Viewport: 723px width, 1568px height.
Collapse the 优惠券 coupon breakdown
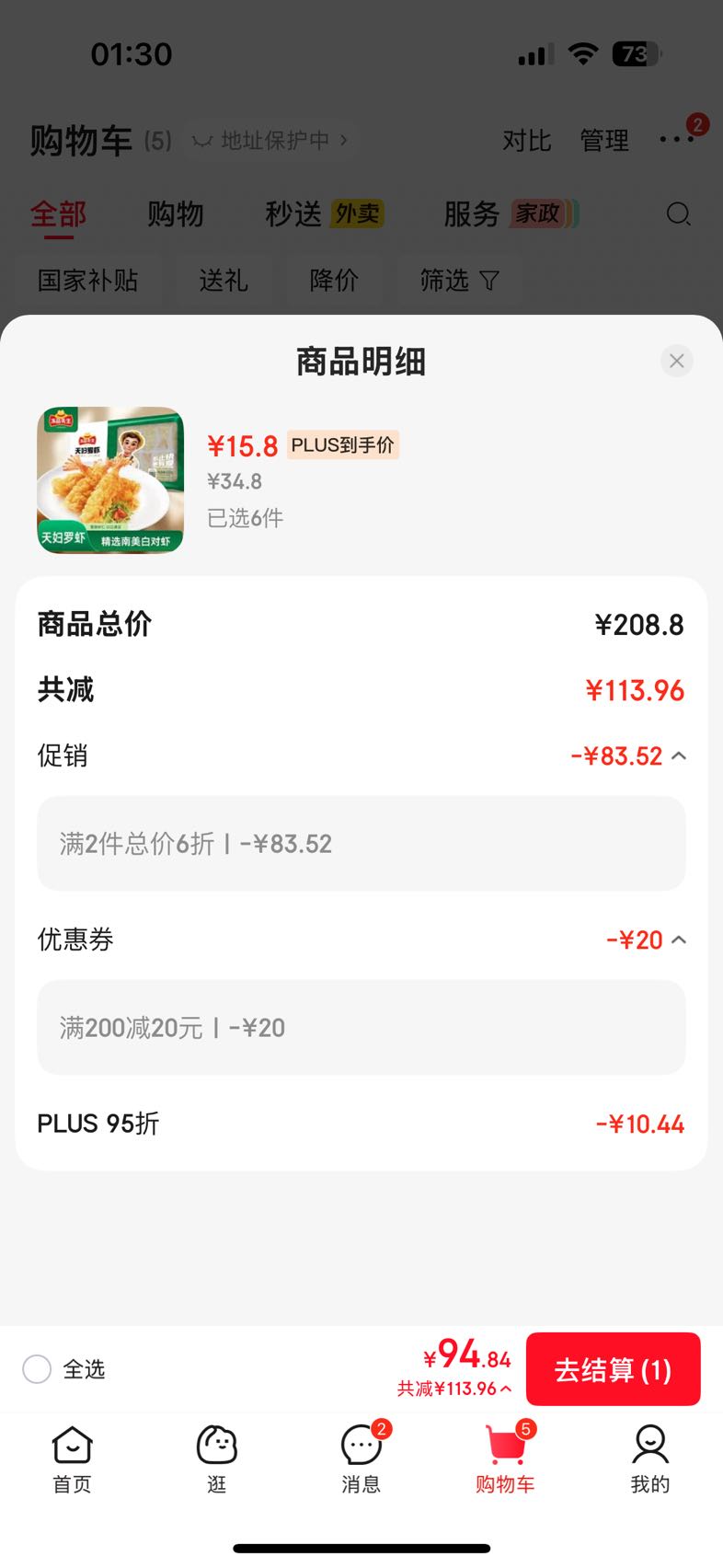pyautogui.click(x=679, y=940)
